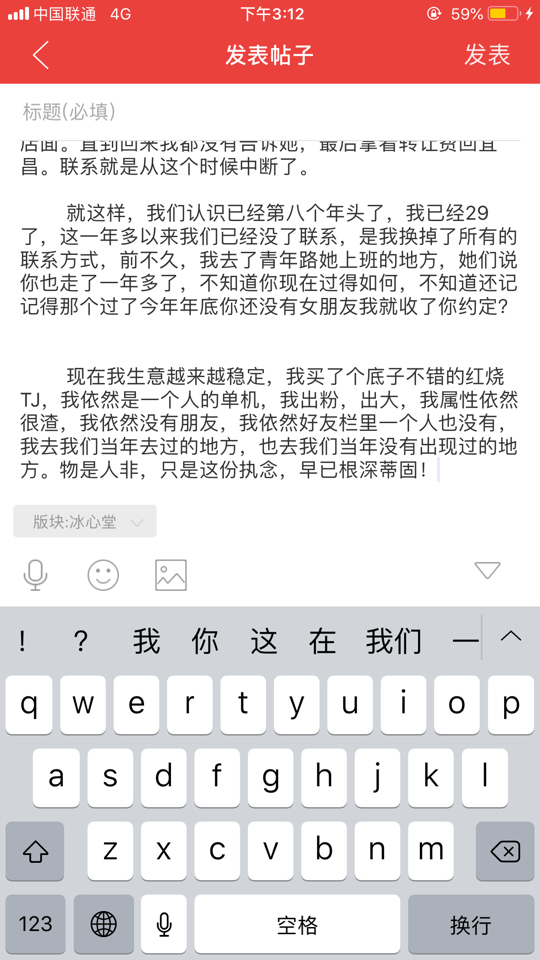
Task: Pick the suggested word 我们
Action: [394, 641]
